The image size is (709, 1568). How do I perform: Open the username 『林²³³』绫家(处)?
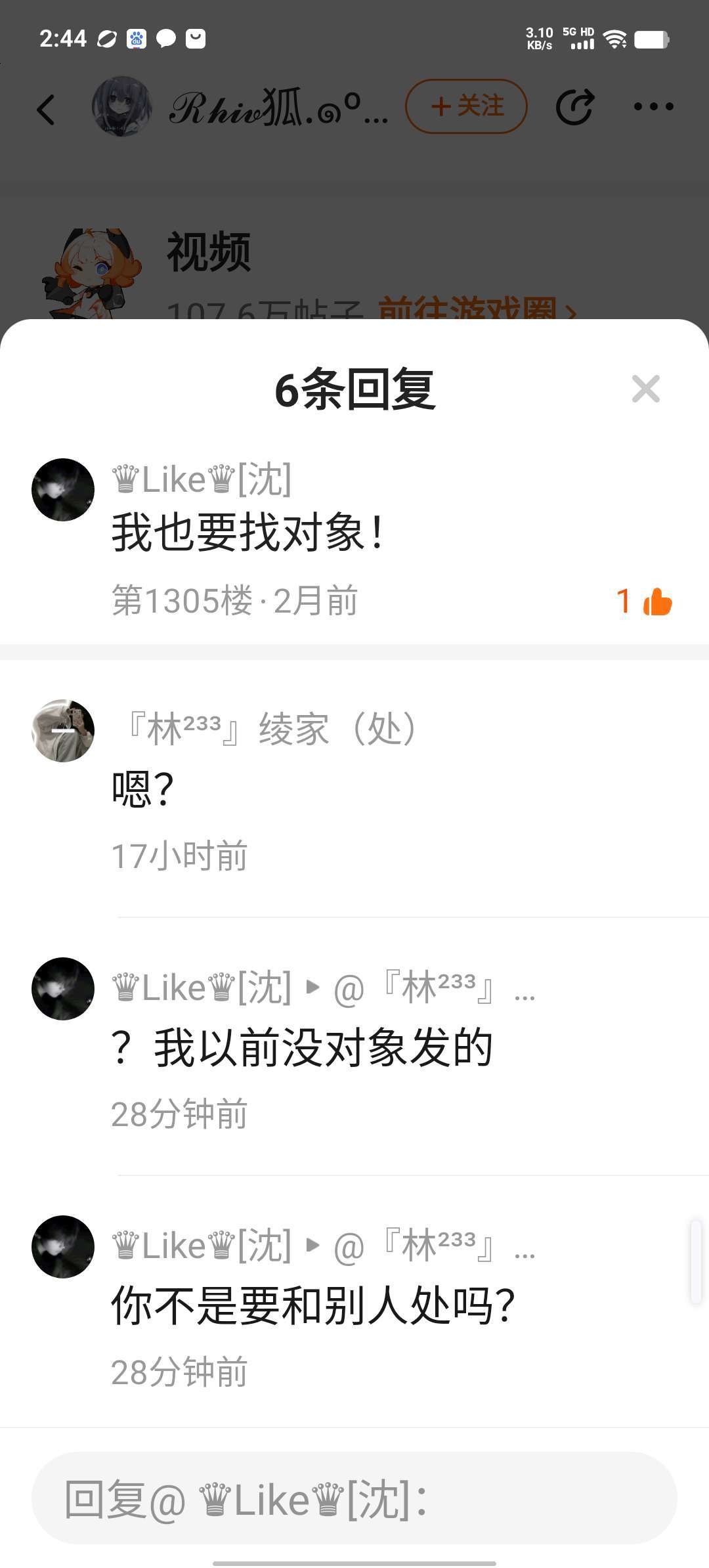click(270, 729)
